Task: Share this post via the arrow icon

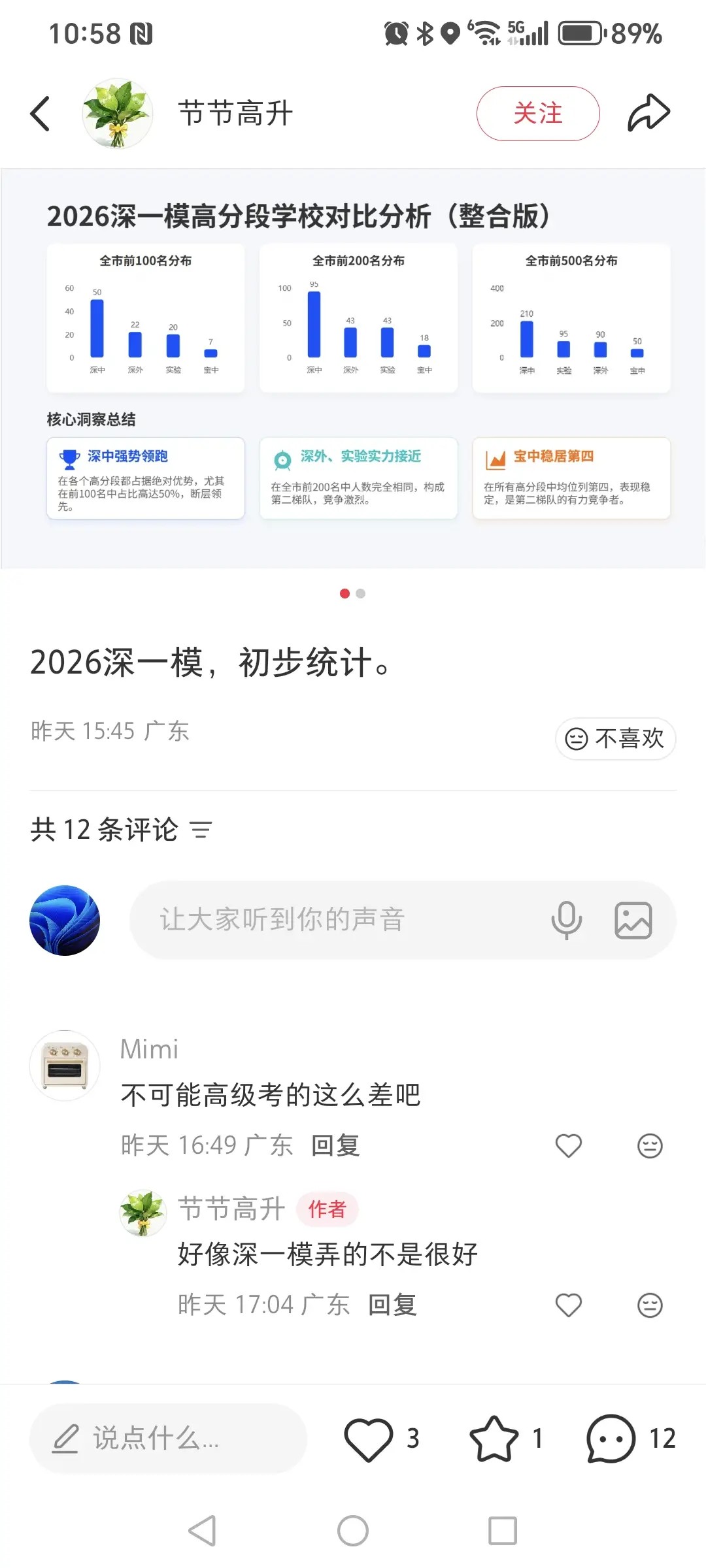Action: click(648, 114)
